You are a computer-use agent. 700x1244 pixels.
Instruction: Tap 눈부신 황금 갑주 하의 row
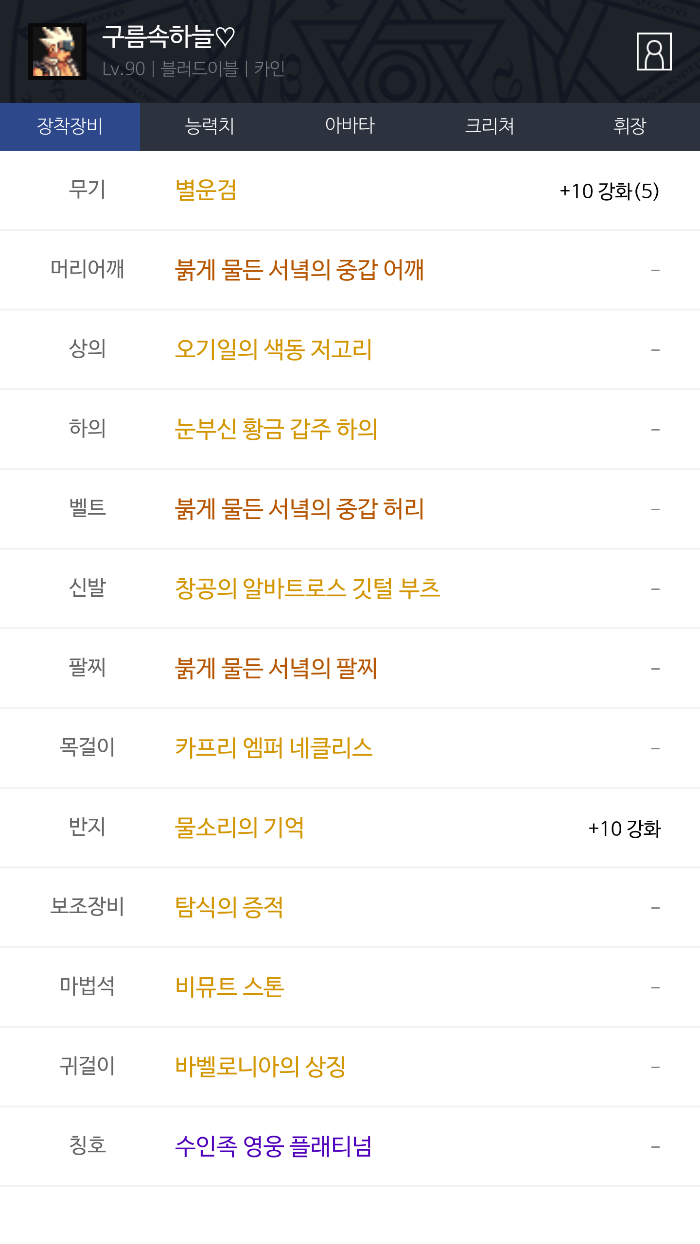point(276,430)
